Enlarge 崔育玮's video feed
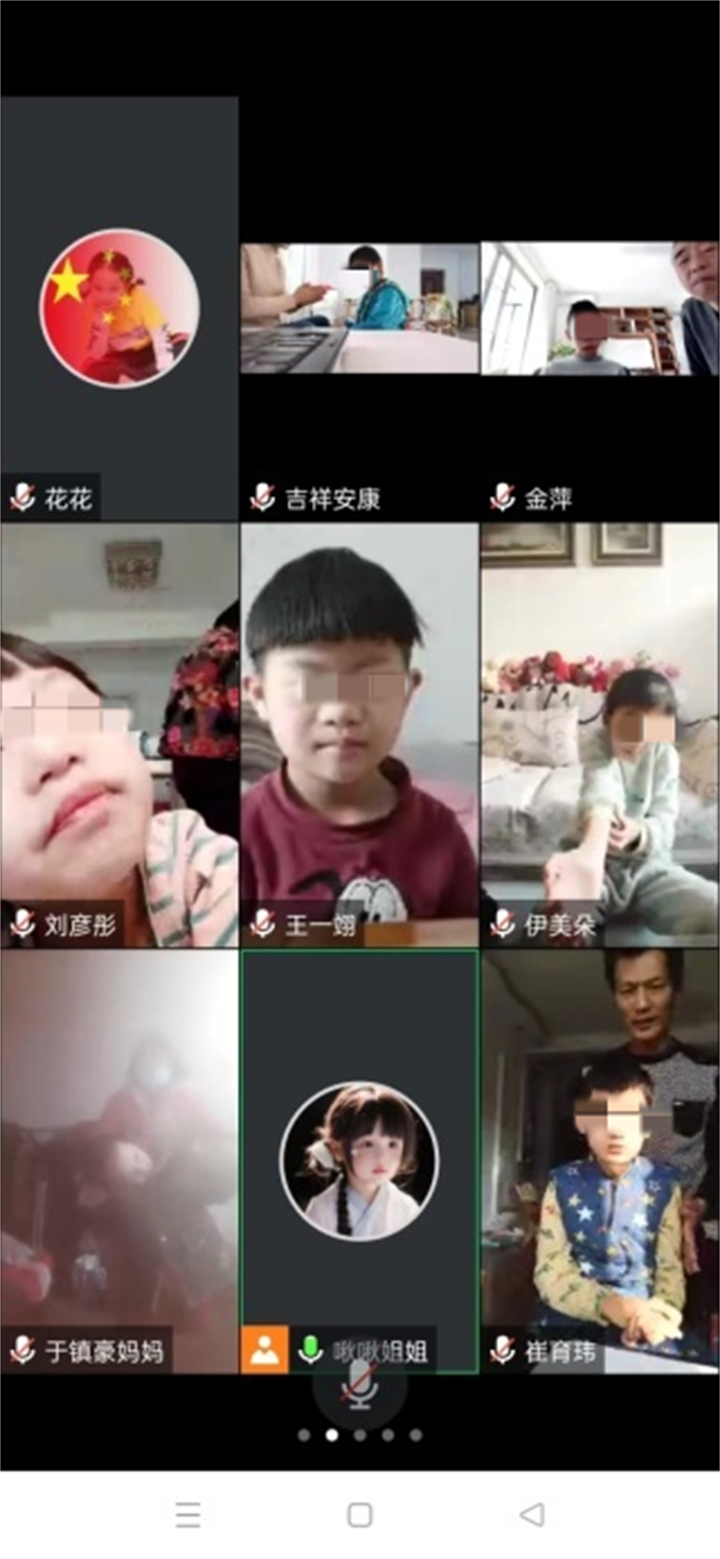The height and width of the screenshot is (1559, 720). (599, 1160)
